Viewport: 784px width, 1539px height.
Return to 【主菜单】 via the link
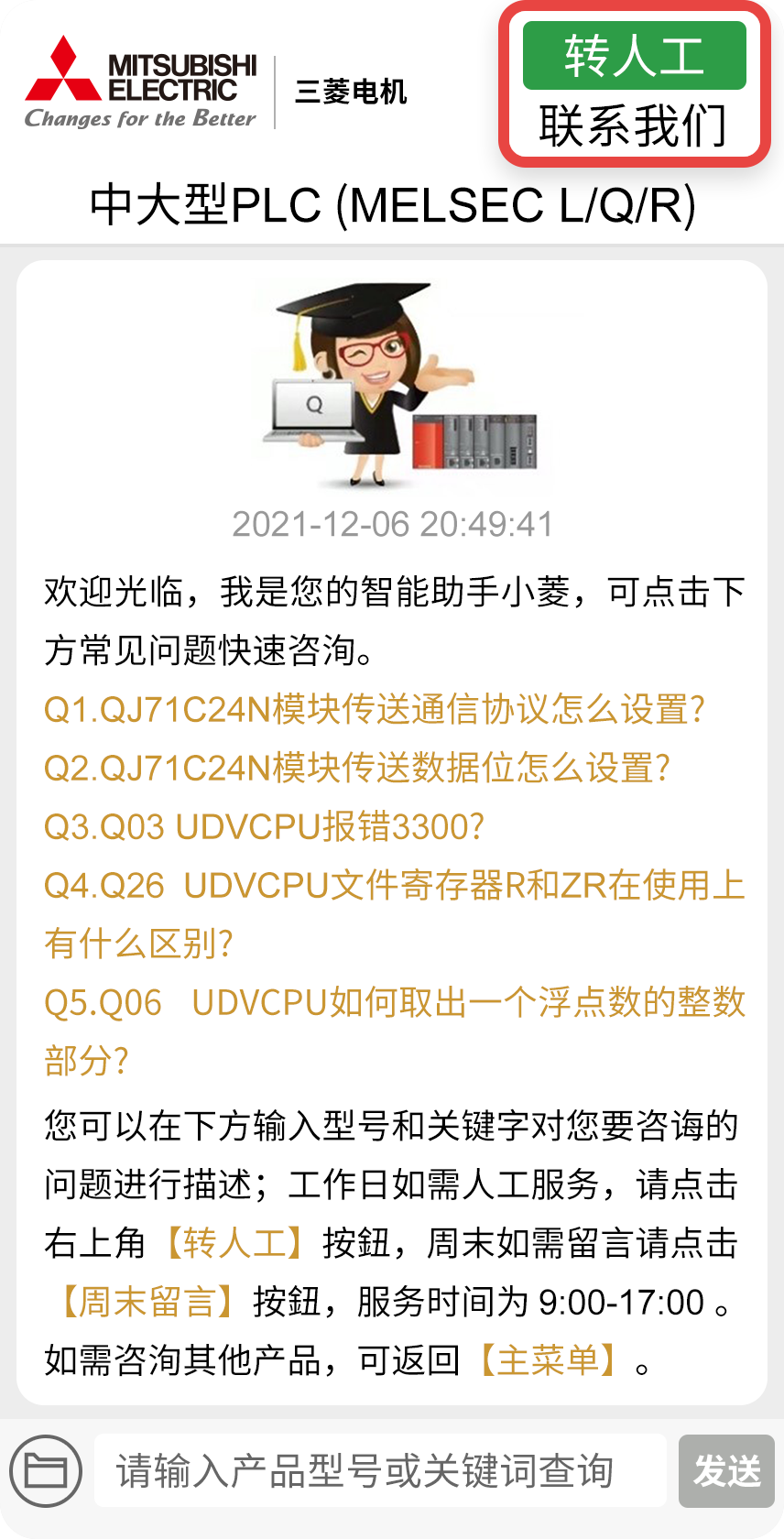click(548, 1360)
